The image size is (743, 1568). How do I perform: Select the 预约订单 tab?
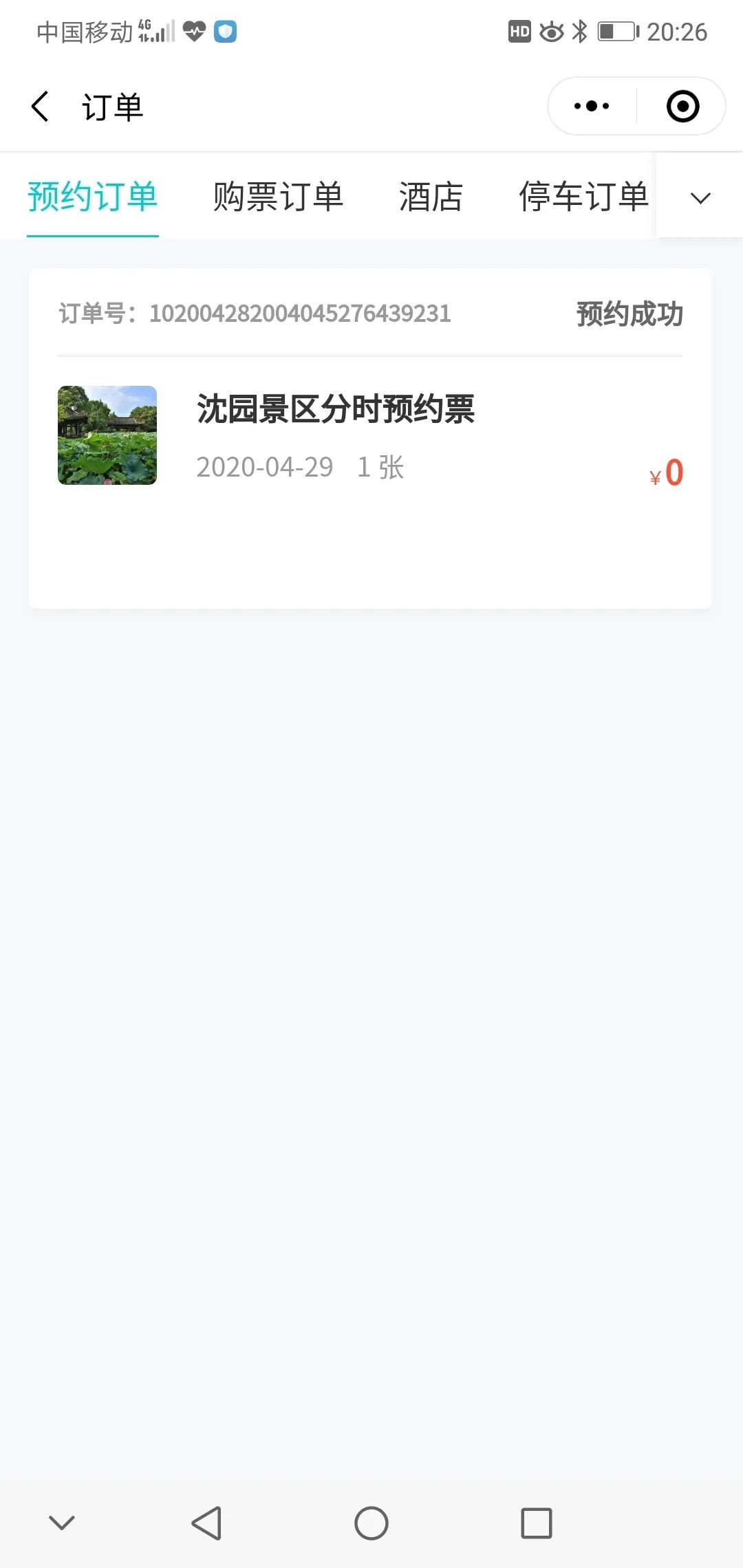click(x=93, y=197)
